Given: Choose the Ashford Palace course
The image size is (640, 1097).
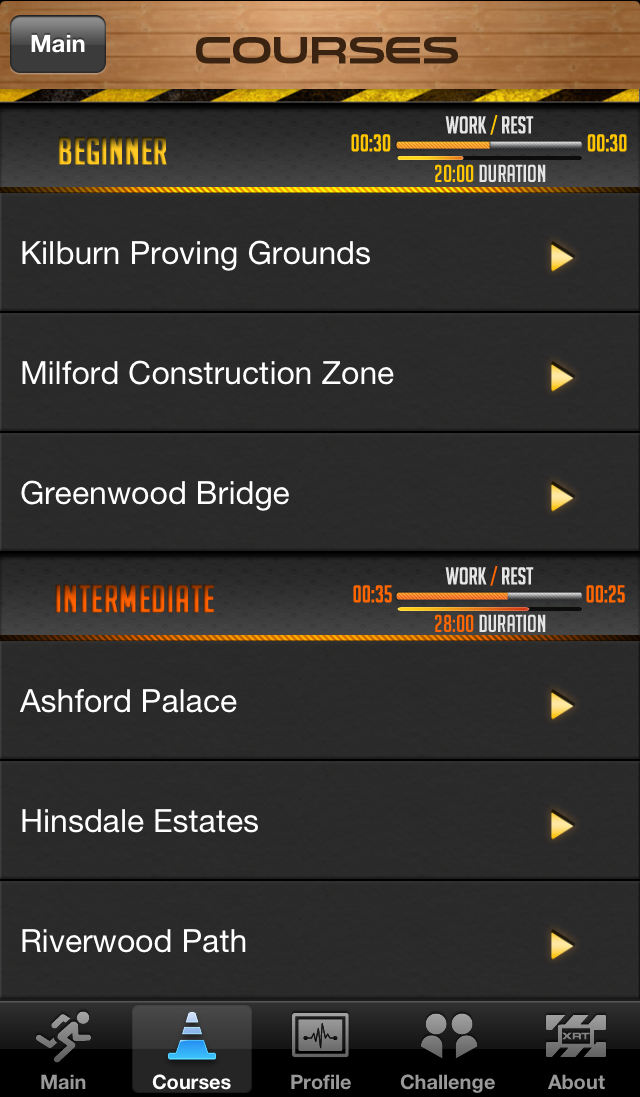Looking at the screenshot, I should [x=320, y=702].
